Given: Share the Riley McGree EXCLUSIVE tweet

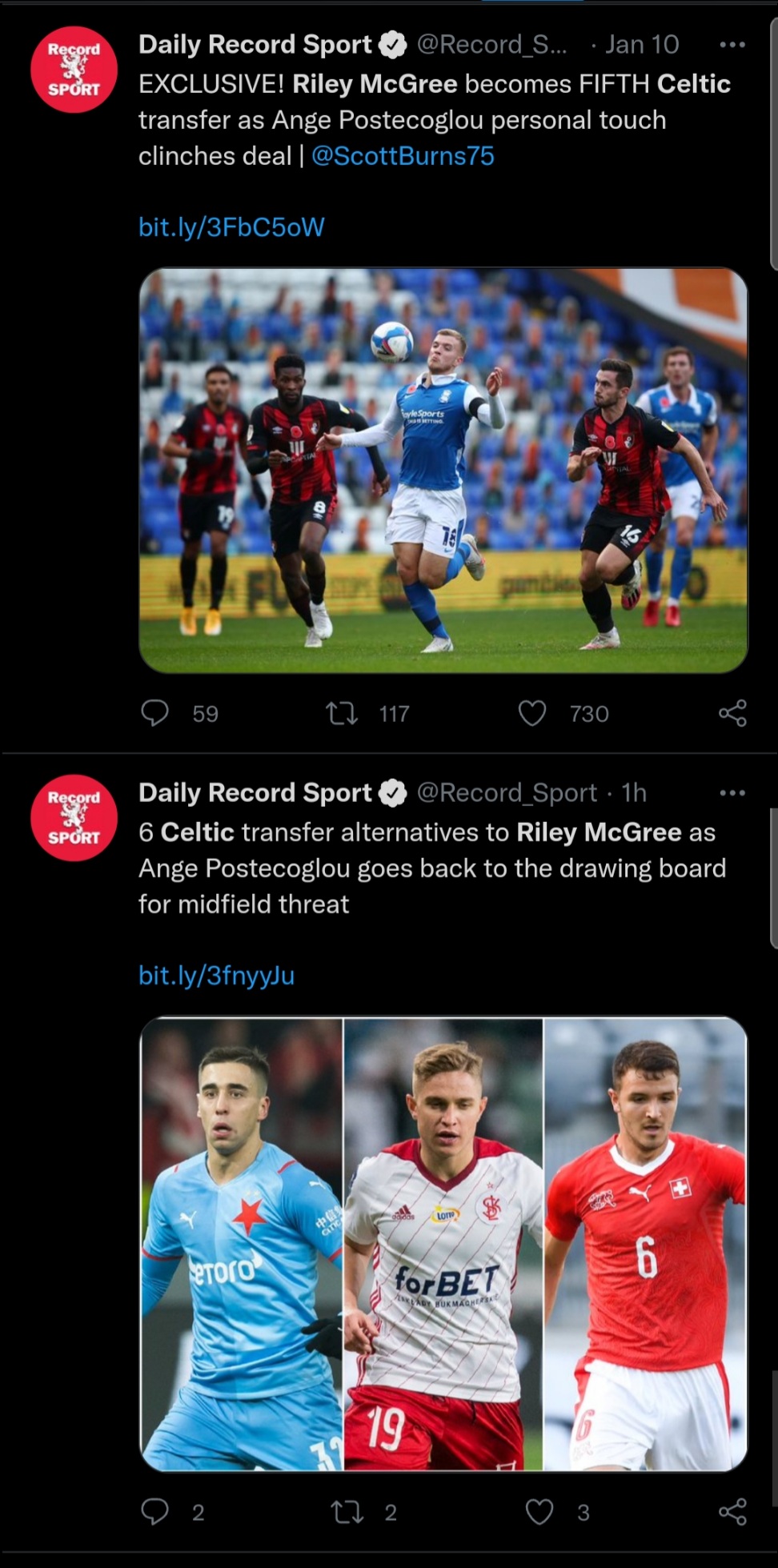Looking at the screenshot, I should (732, 712).
